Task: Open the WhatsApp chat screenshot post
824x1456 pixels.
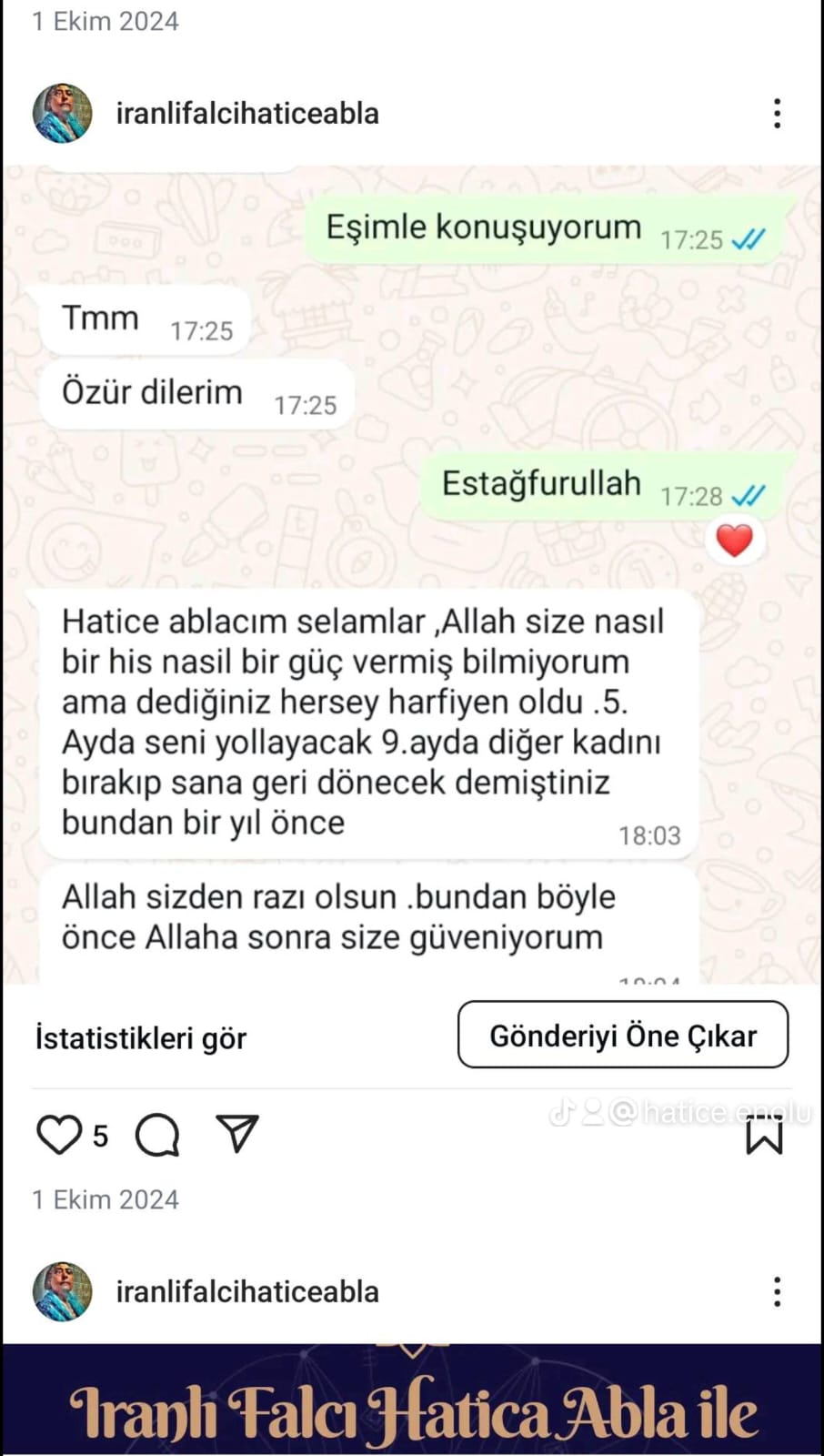Action: 412,573
